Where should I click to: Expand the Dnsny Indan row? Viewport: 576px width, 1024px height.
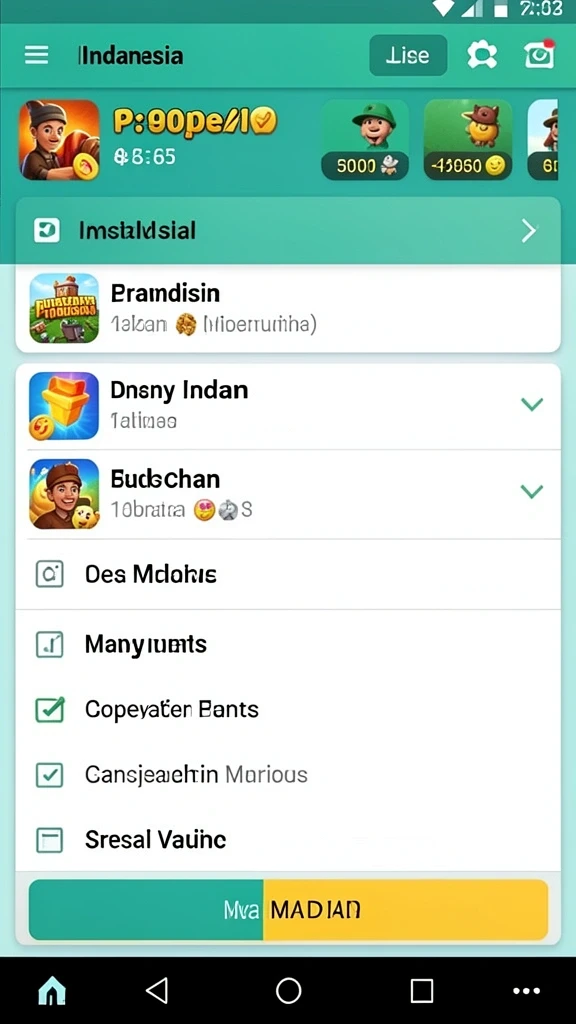pyautogui.click(x=532, y=405)
